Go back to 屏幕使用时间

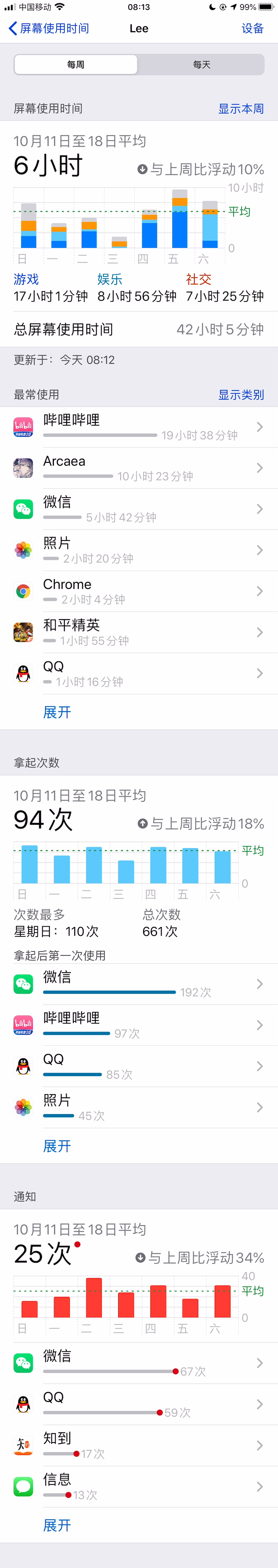(49, 29)
